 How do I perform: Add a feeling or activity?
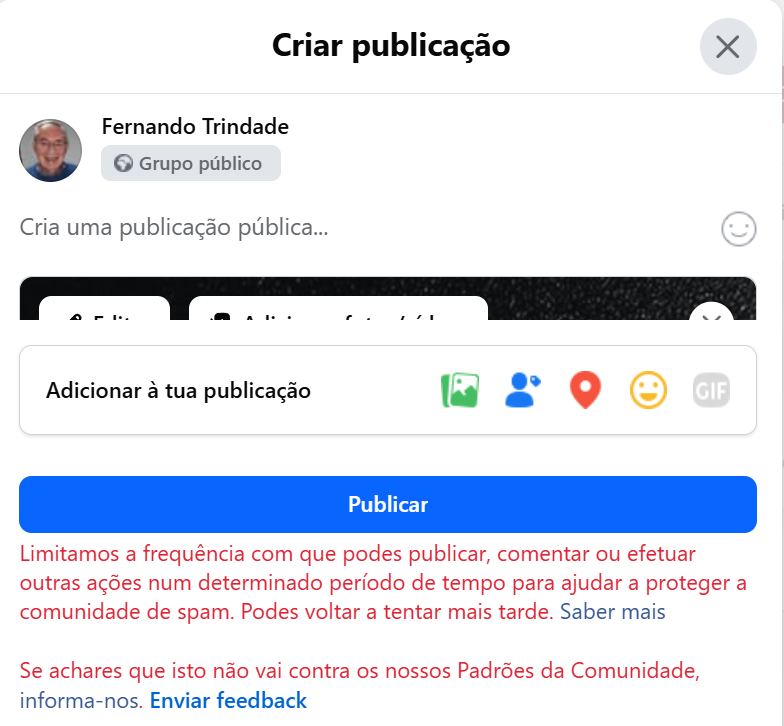(x=648, y=390)
